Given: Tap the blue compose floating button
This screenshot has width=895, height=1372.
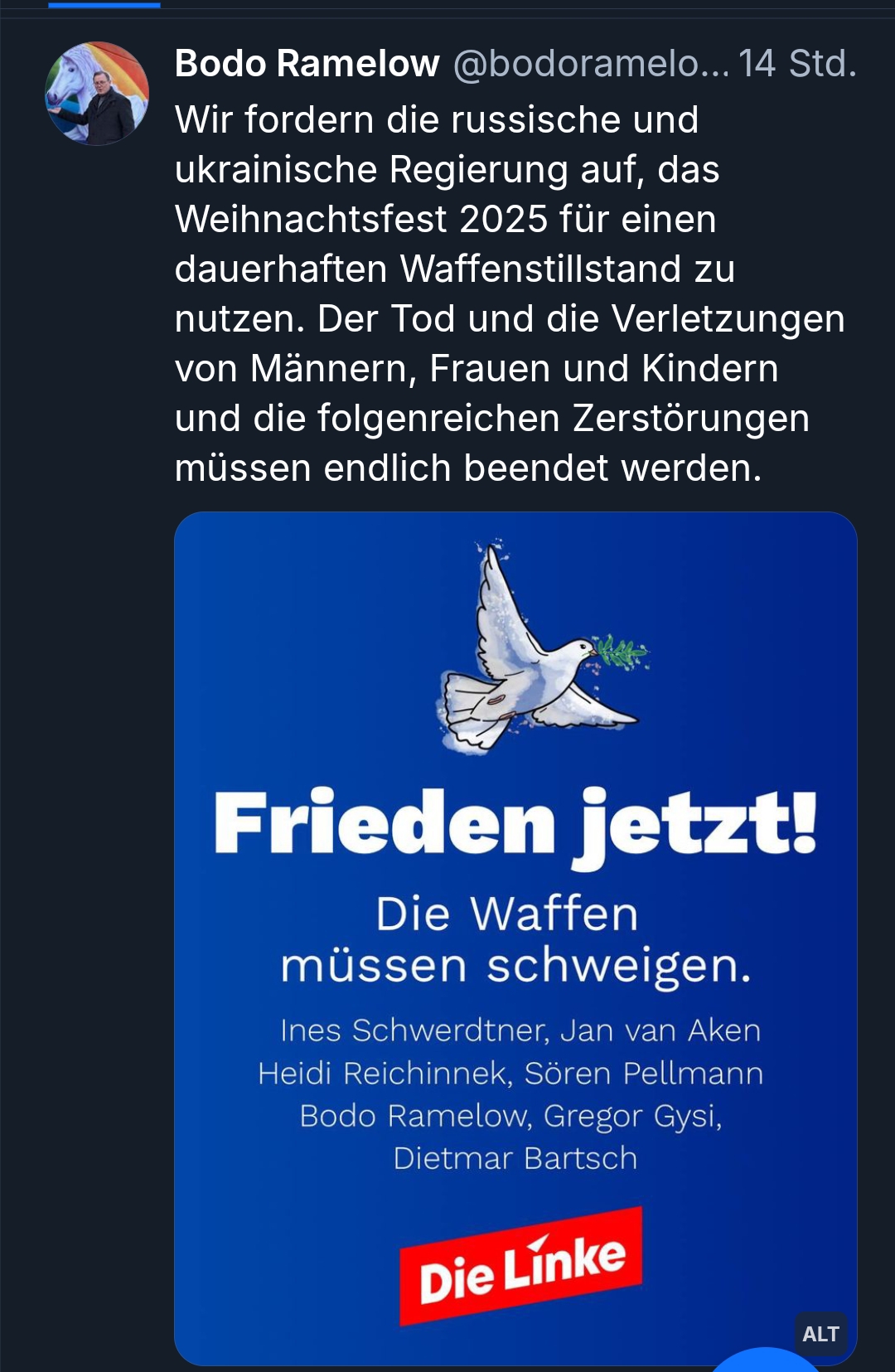Looking at the screenshot, I should tap(767, 1361).
